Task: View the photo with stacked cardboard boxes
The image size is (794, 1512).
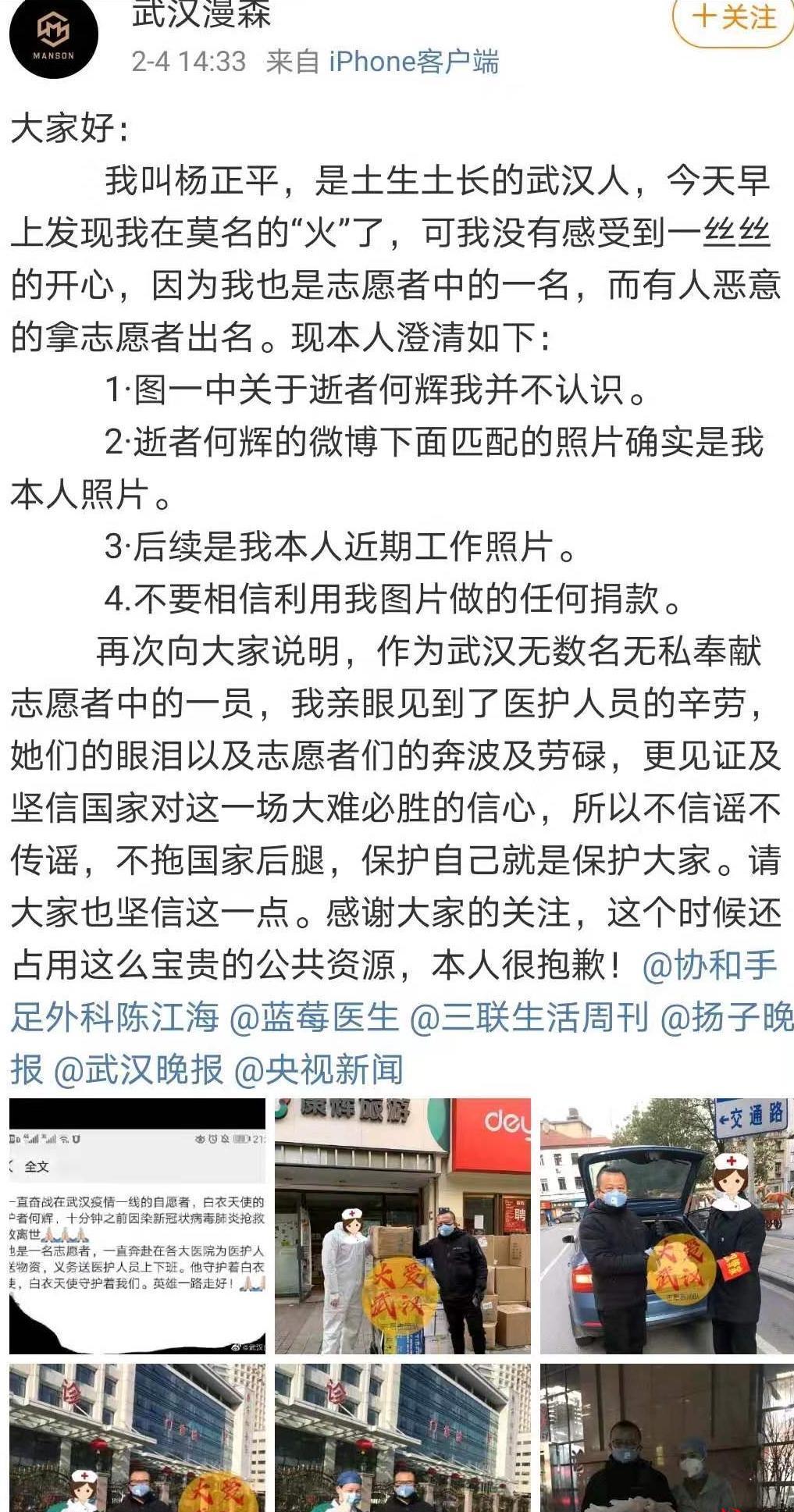Action: click(x=402, y=1226)
